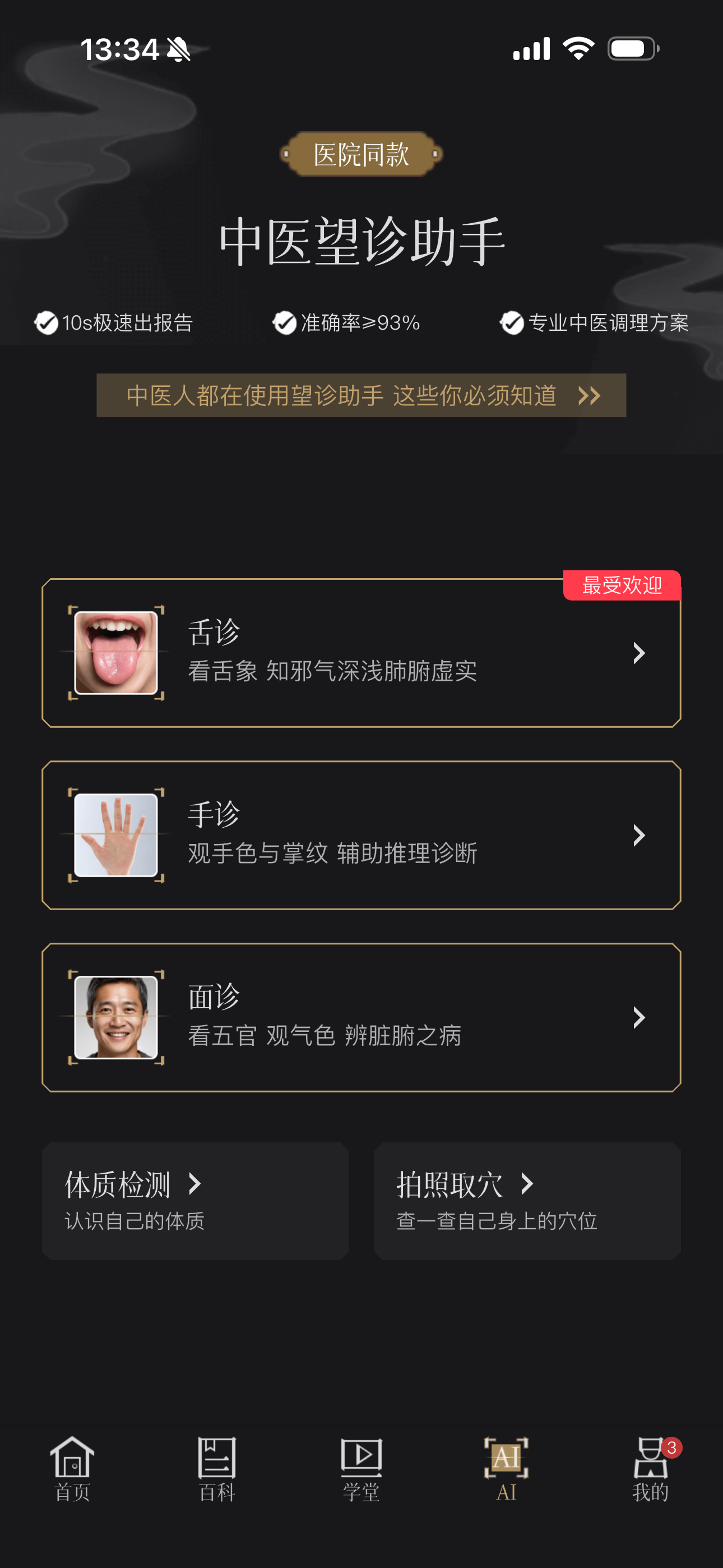The image size is (723, 1568).
Task: Expand the 面诊 entry with its arrow
Action: coord(638,1017)
